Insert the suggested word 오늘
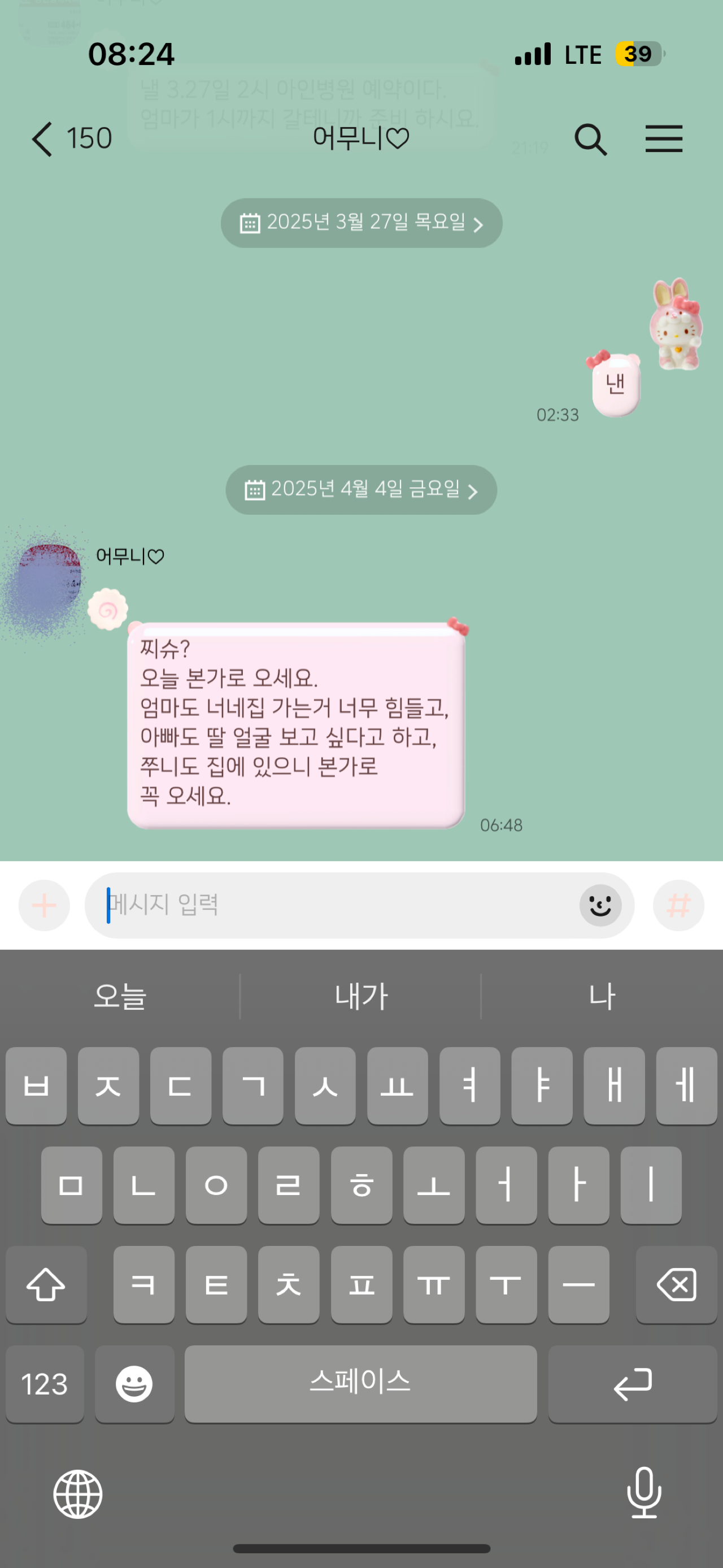 pyautogui.click(x=120, y=996)
